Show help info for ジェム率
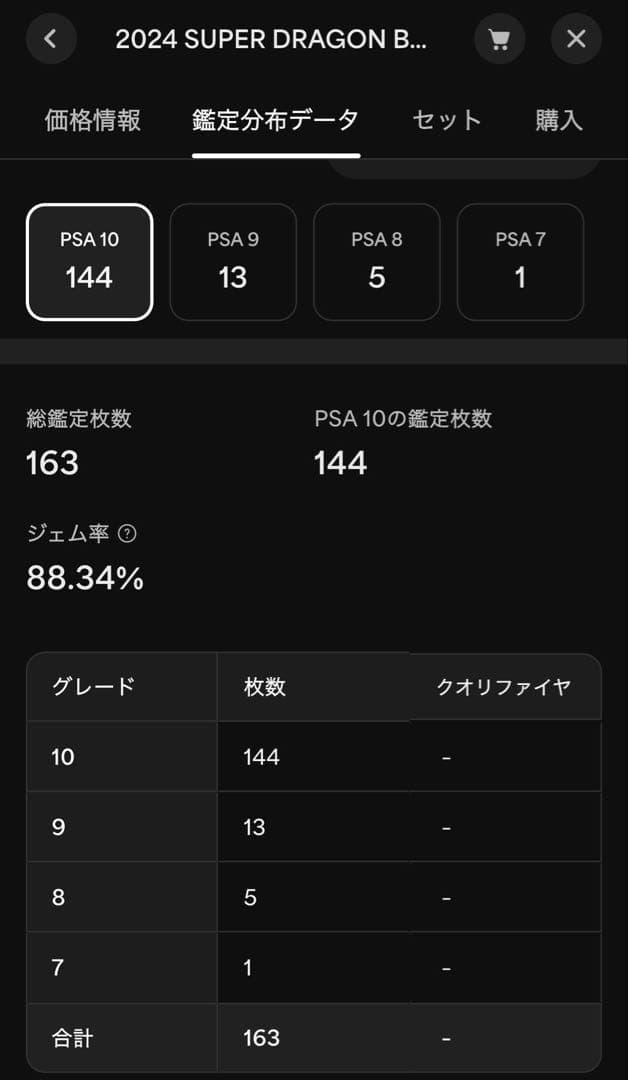Viewport: 628px width, 1080px height. click(127, 534)
